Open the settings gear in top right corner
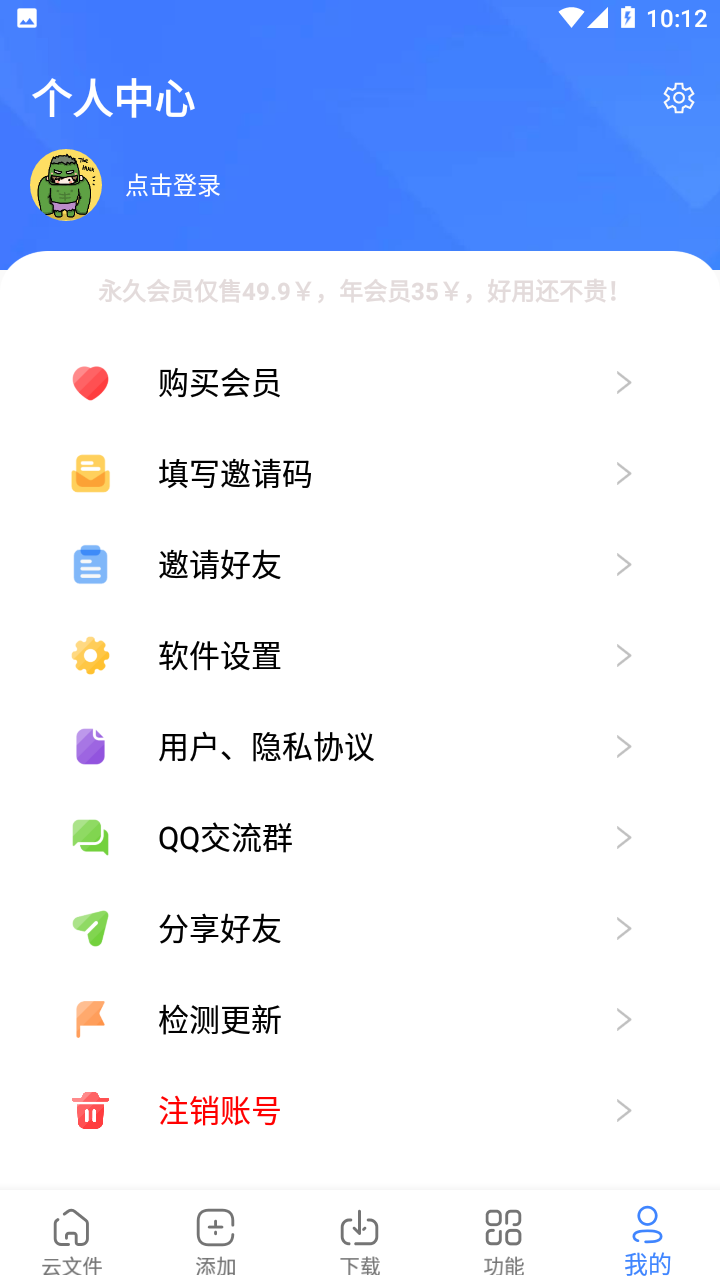 (679, 97)
